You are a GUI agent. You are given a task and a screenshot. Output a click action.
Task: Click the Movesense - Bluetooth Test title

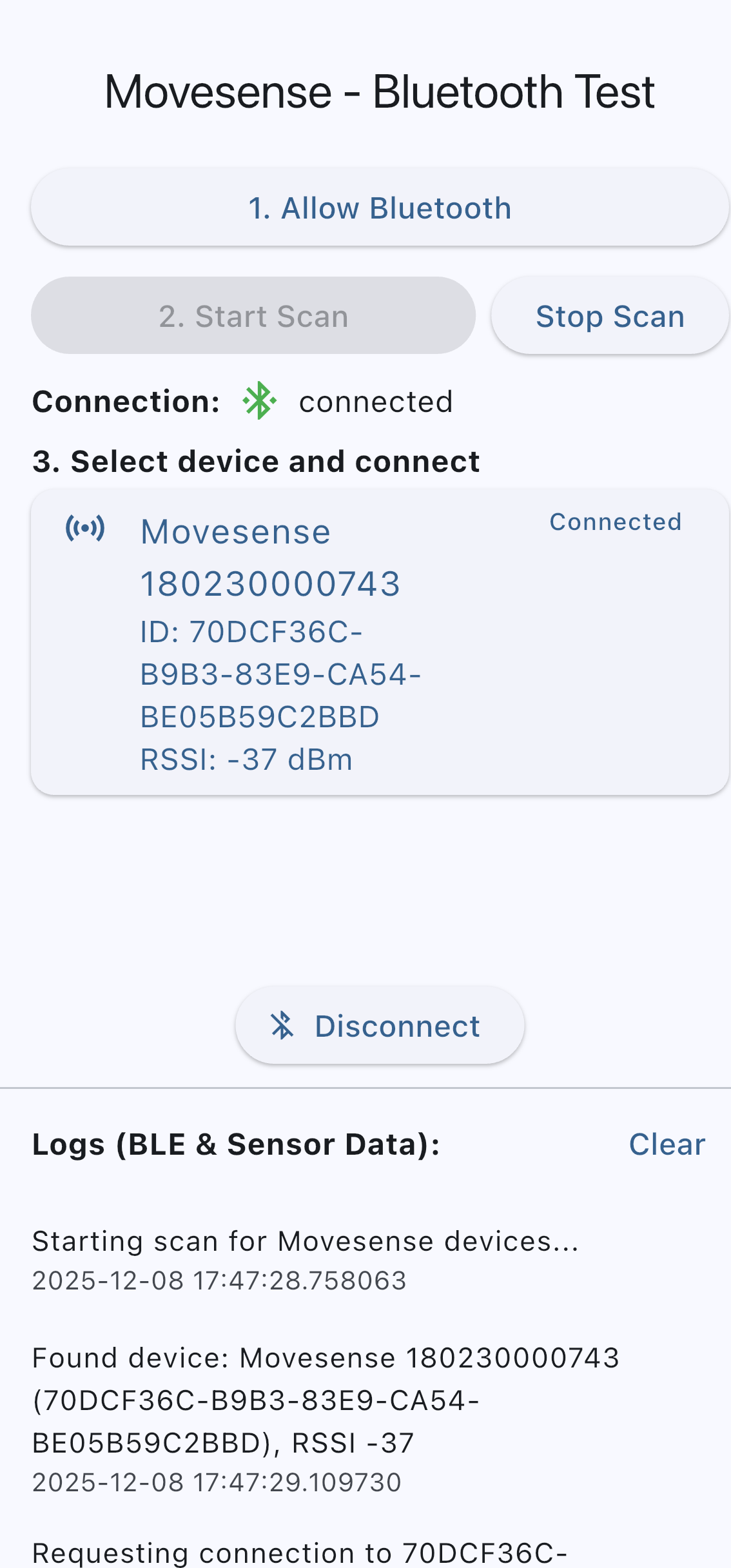[x=379, y=92]
